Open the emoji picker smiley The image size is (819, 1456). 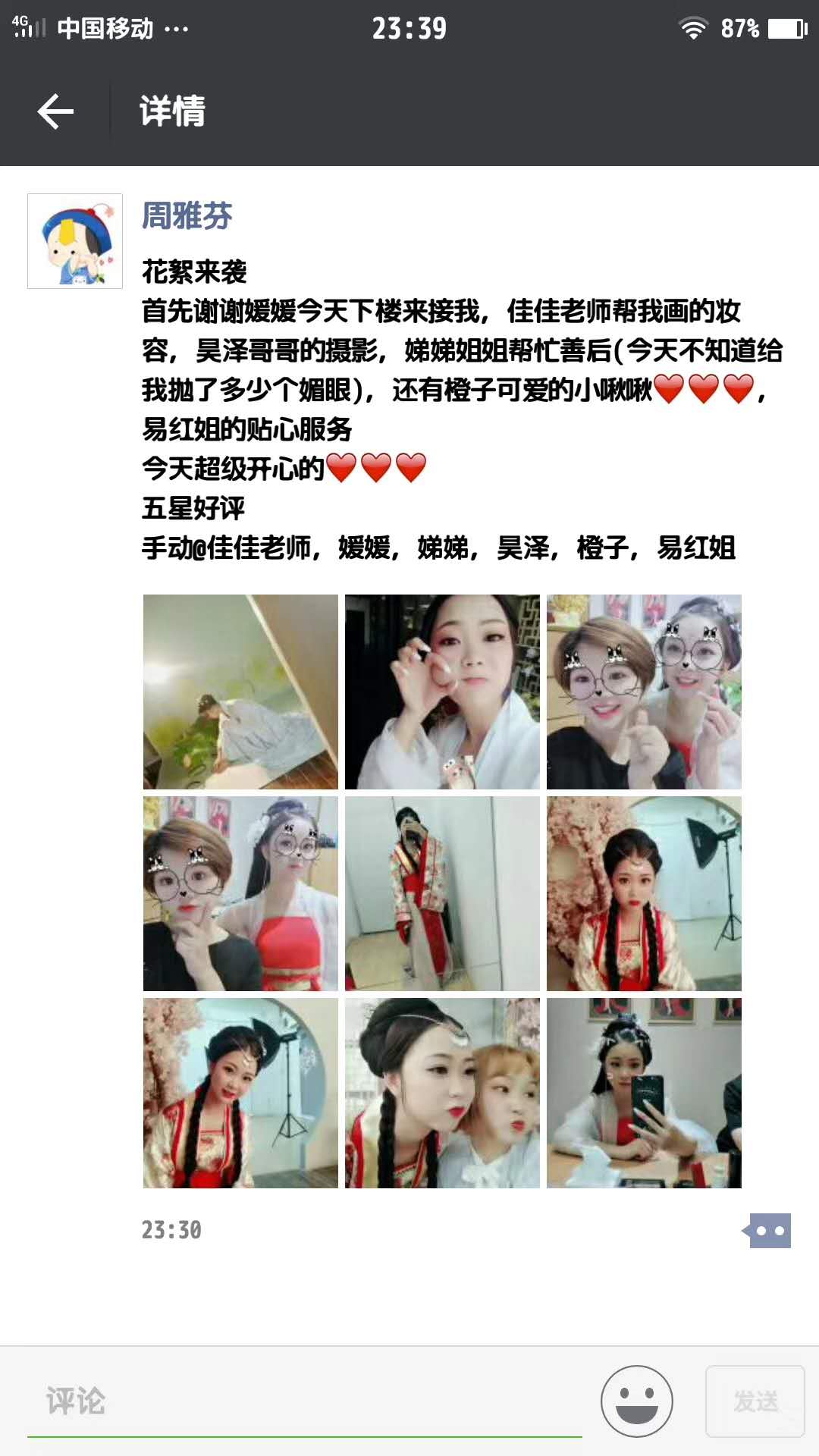click(x=636, y=1401)
